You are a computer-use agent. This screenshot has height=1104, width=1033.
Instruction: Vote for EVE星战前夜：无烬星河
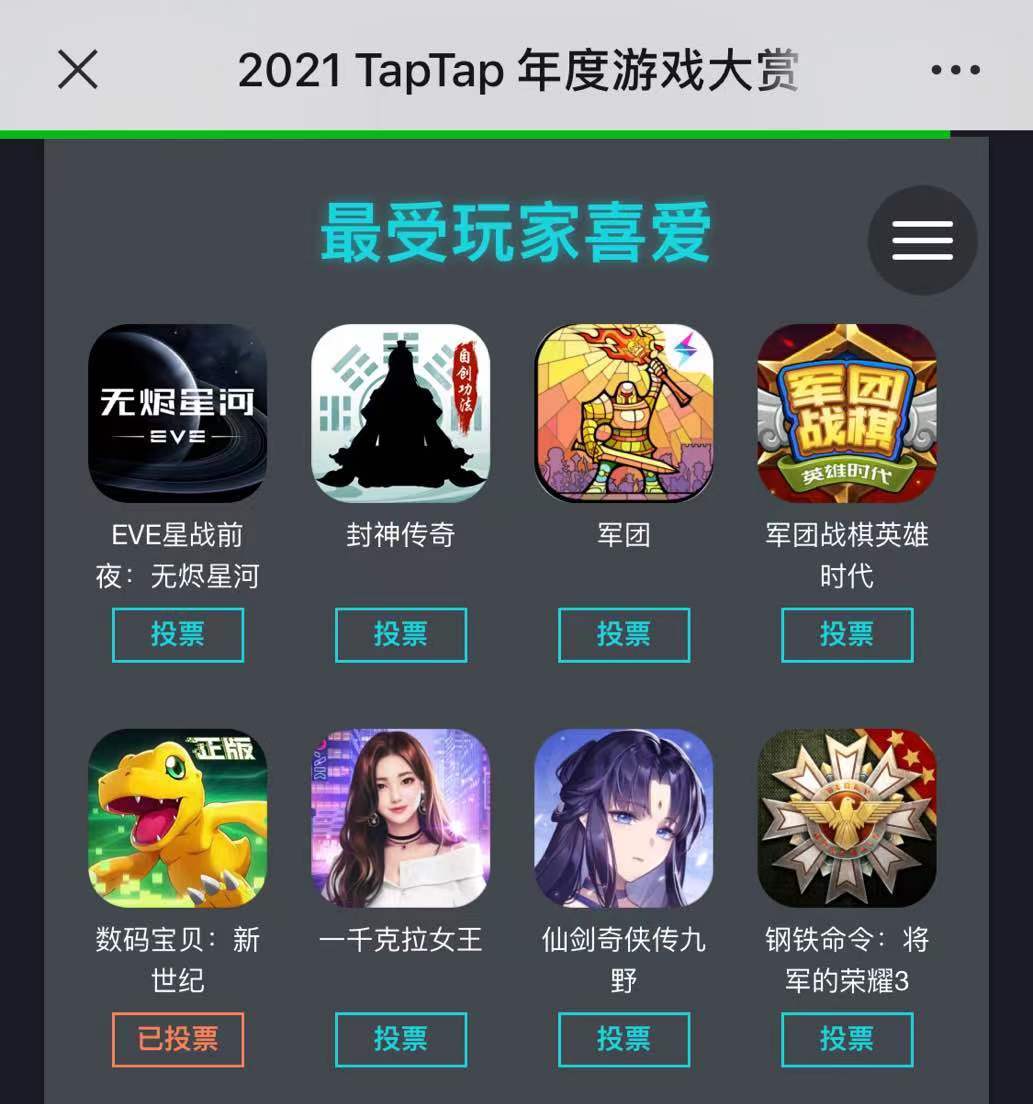coord(178,634)
